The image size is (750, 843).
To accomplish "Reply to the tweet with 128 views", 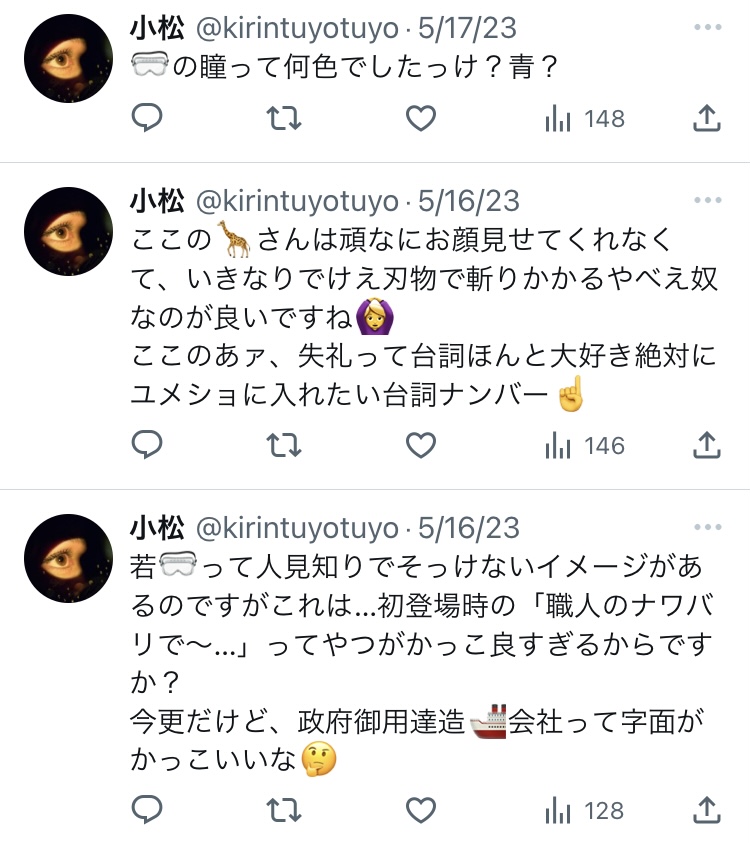I will click(147, 810).
